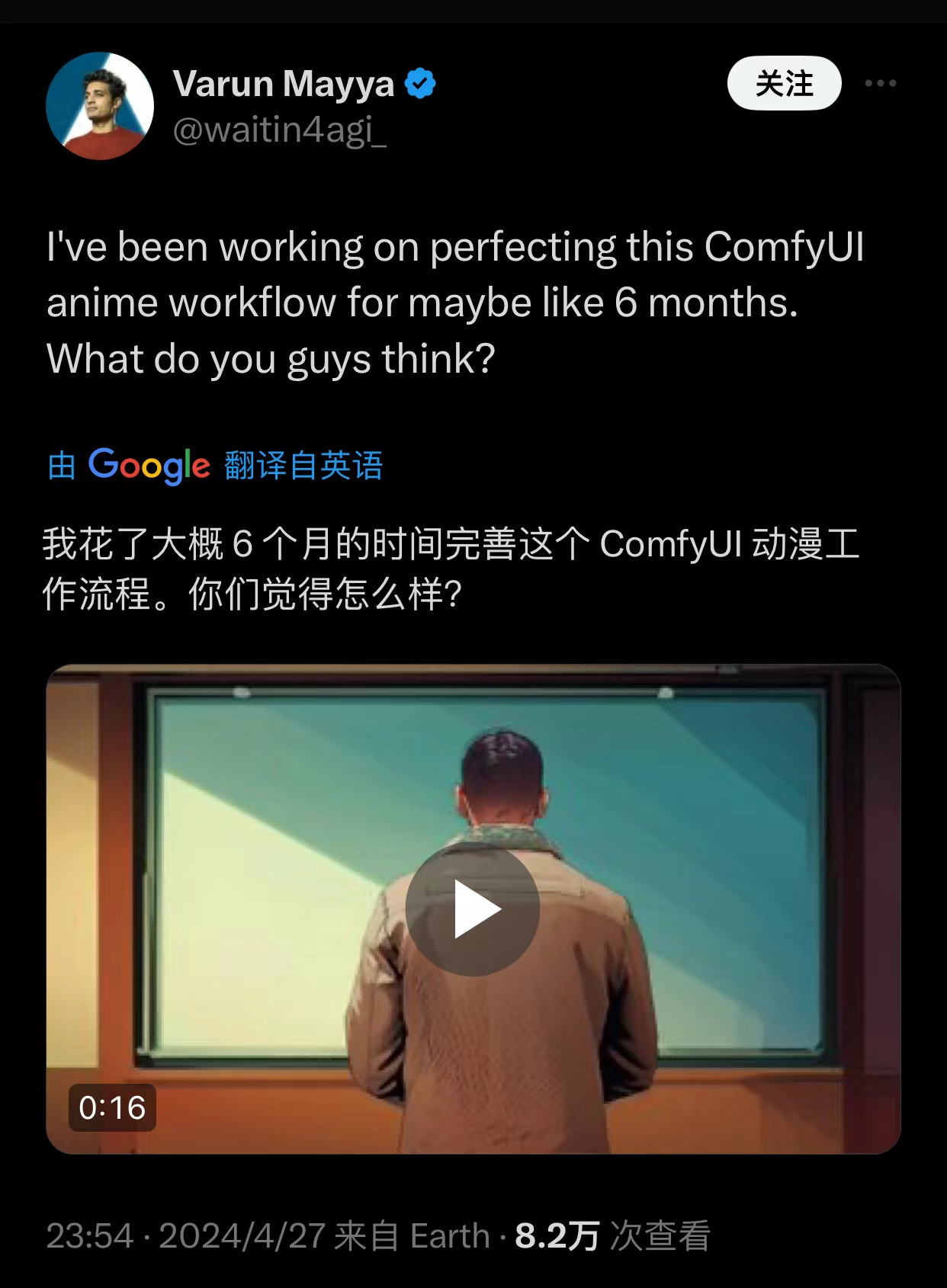Play the 0:16 anime workflow video
Screen dimensions: 947x1288
(473, 908)
